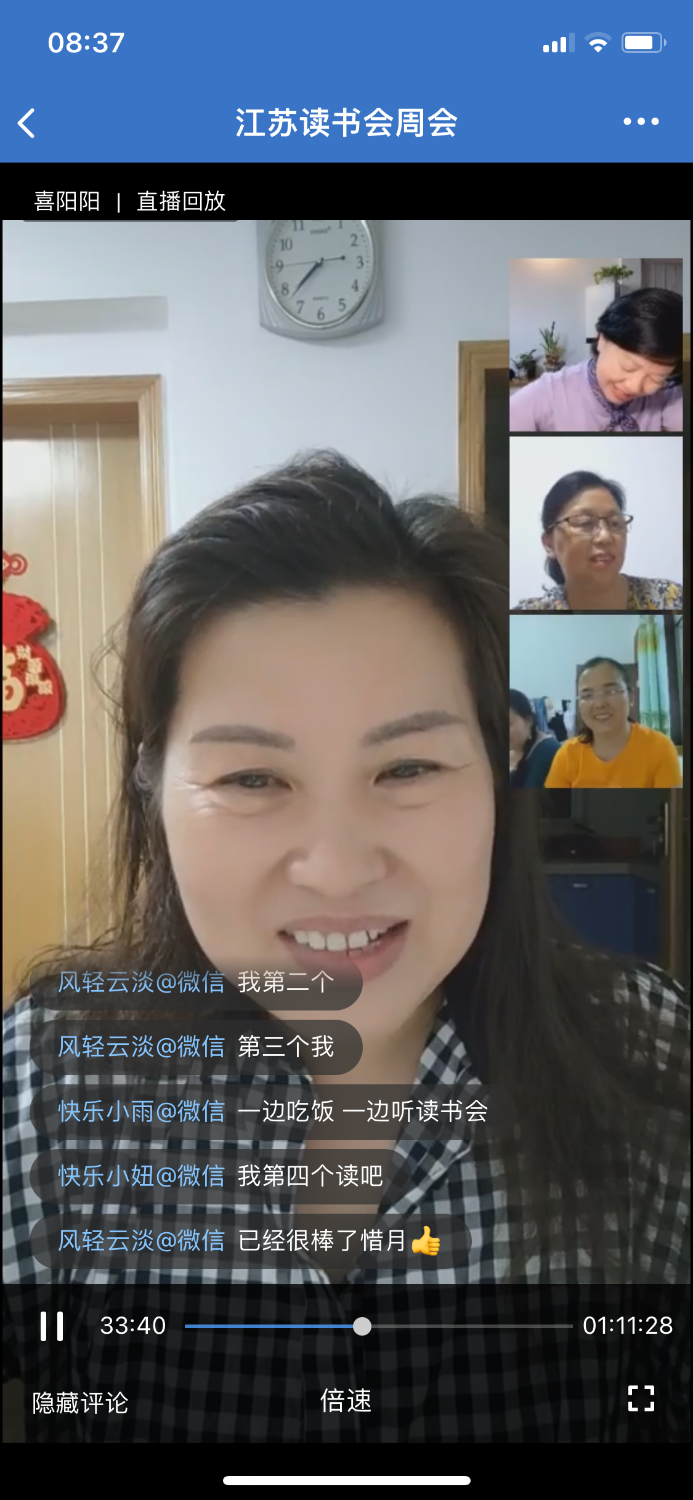Enter fullscreen video mode
This screenshot has height=1500, width=693.
tap(641, 1399)
